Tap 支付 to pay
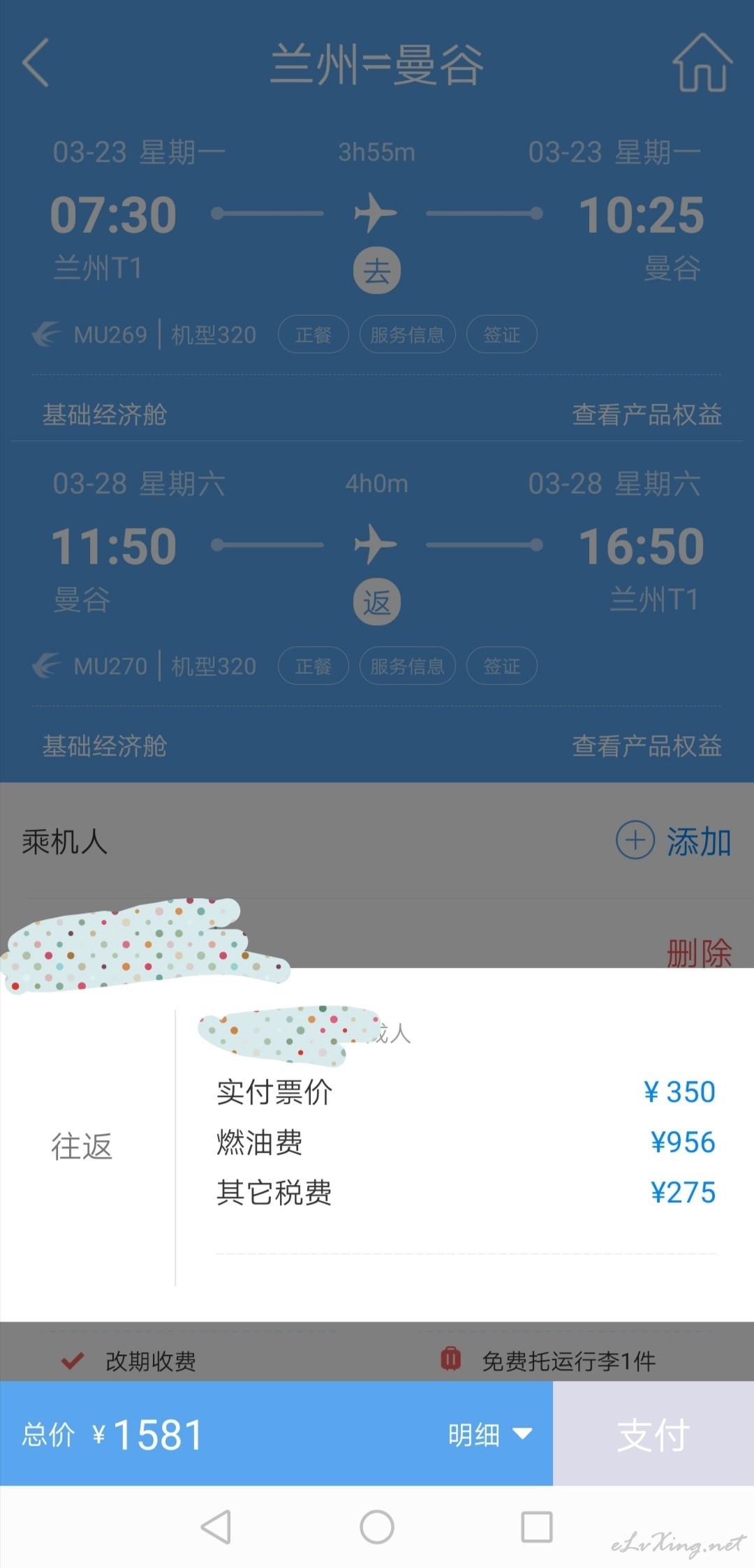This screenshot has width=754, height=1568. click(x=653, y=1434)
